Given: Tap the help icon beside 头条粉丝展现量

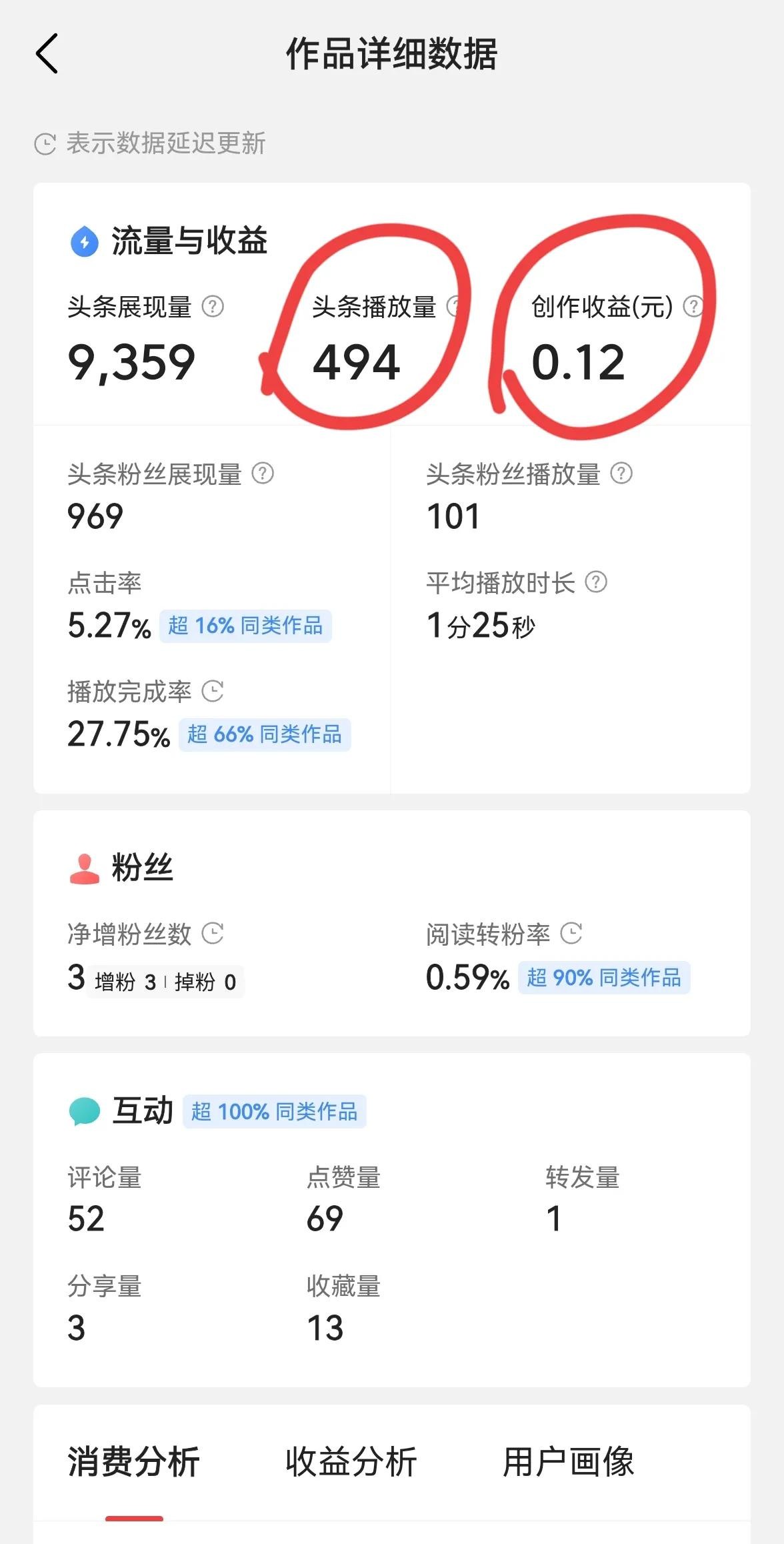Looking at the screenshot, I should click(x=263, y=474).
